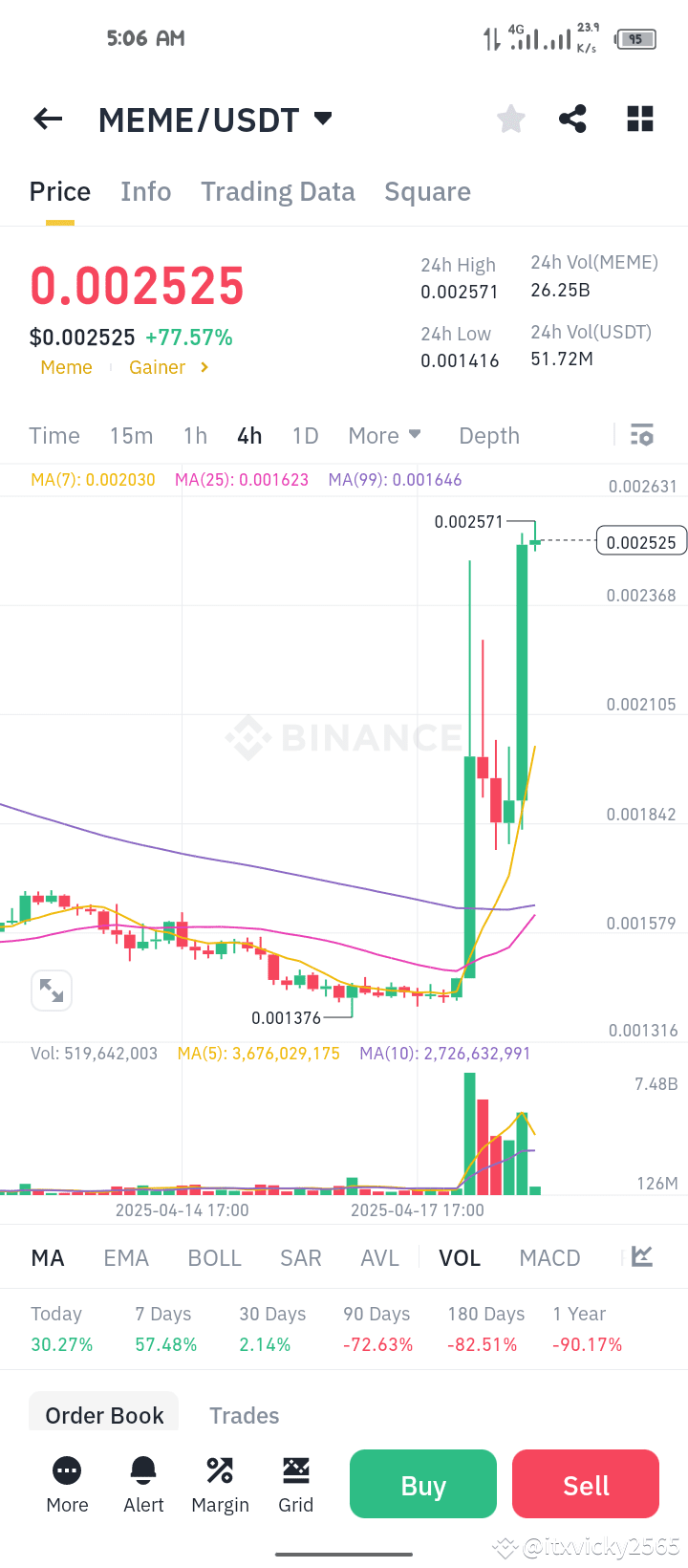
Task: Select the 1D chart interval
Action: (305, 436)
